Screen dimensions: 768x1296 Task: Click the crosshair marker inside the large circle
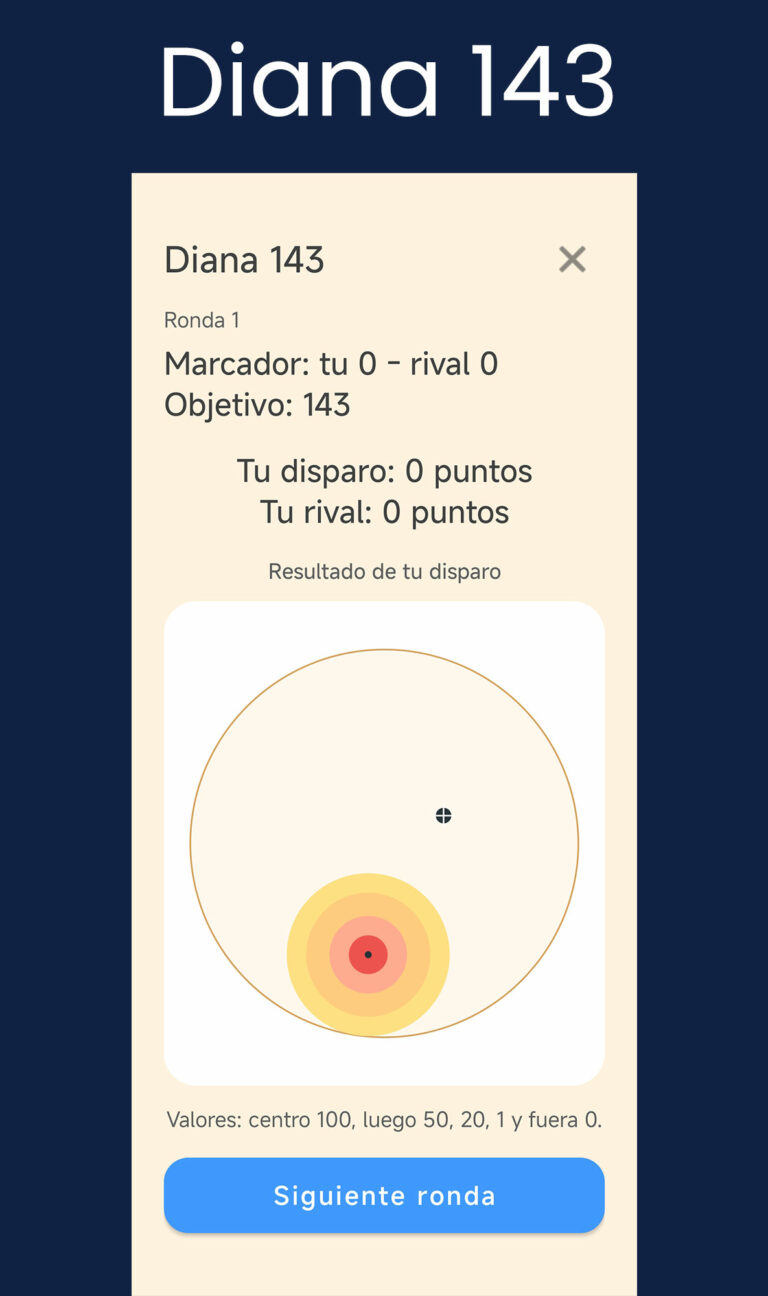click(x=443, y=816)
